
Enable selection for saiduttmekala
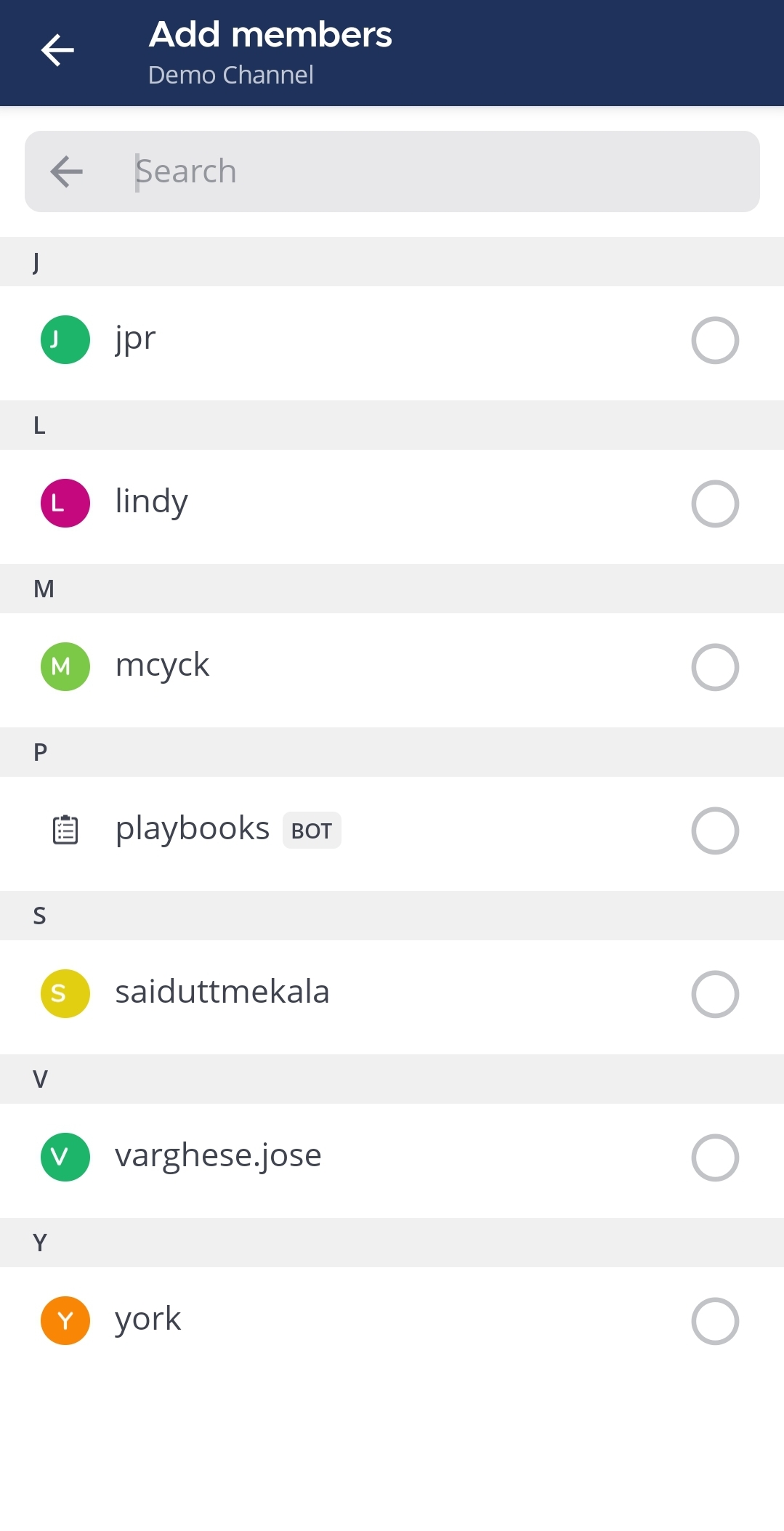(x=714, y=994)
